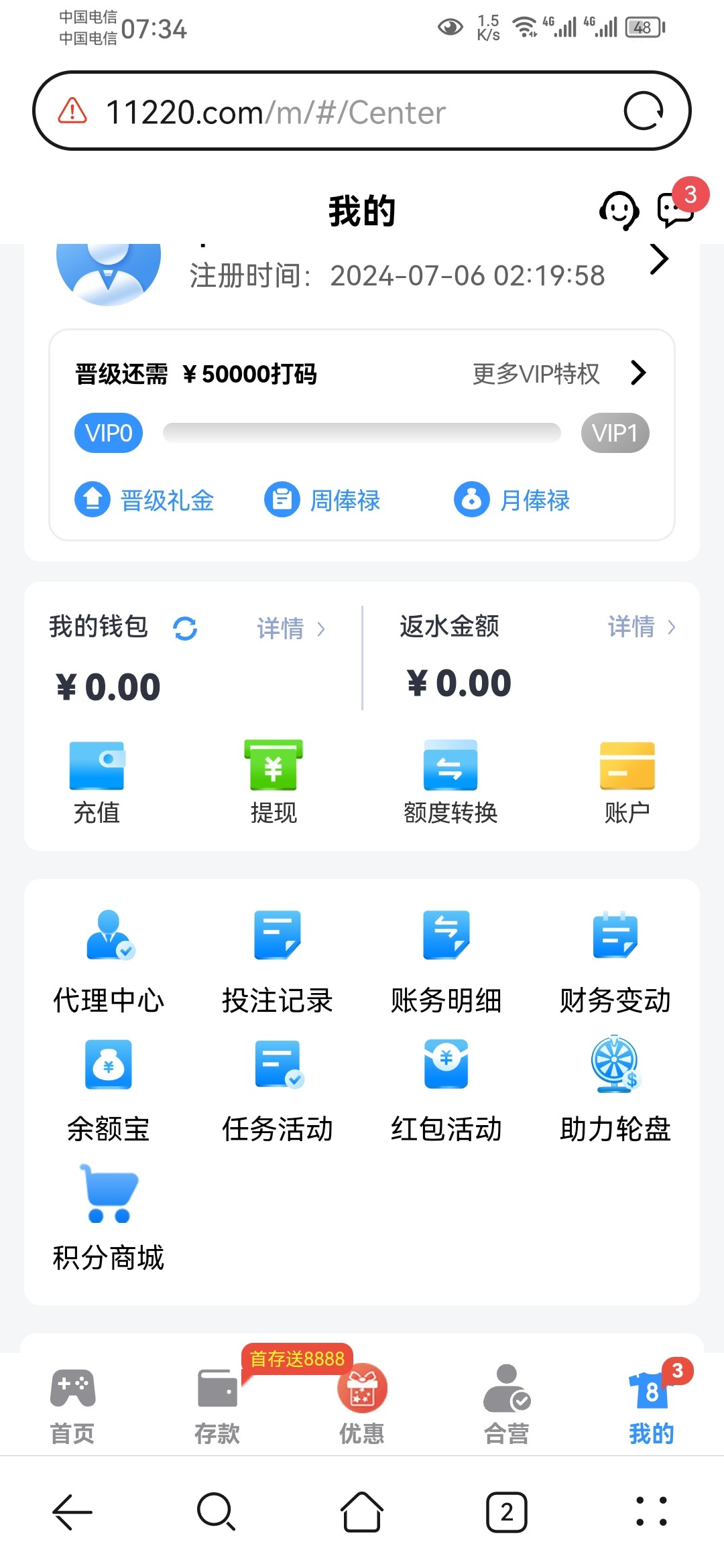Screen dimensions: 724x1568
Task: Tap 晋级礼金 promotion bonus
Action: point(144,500)
